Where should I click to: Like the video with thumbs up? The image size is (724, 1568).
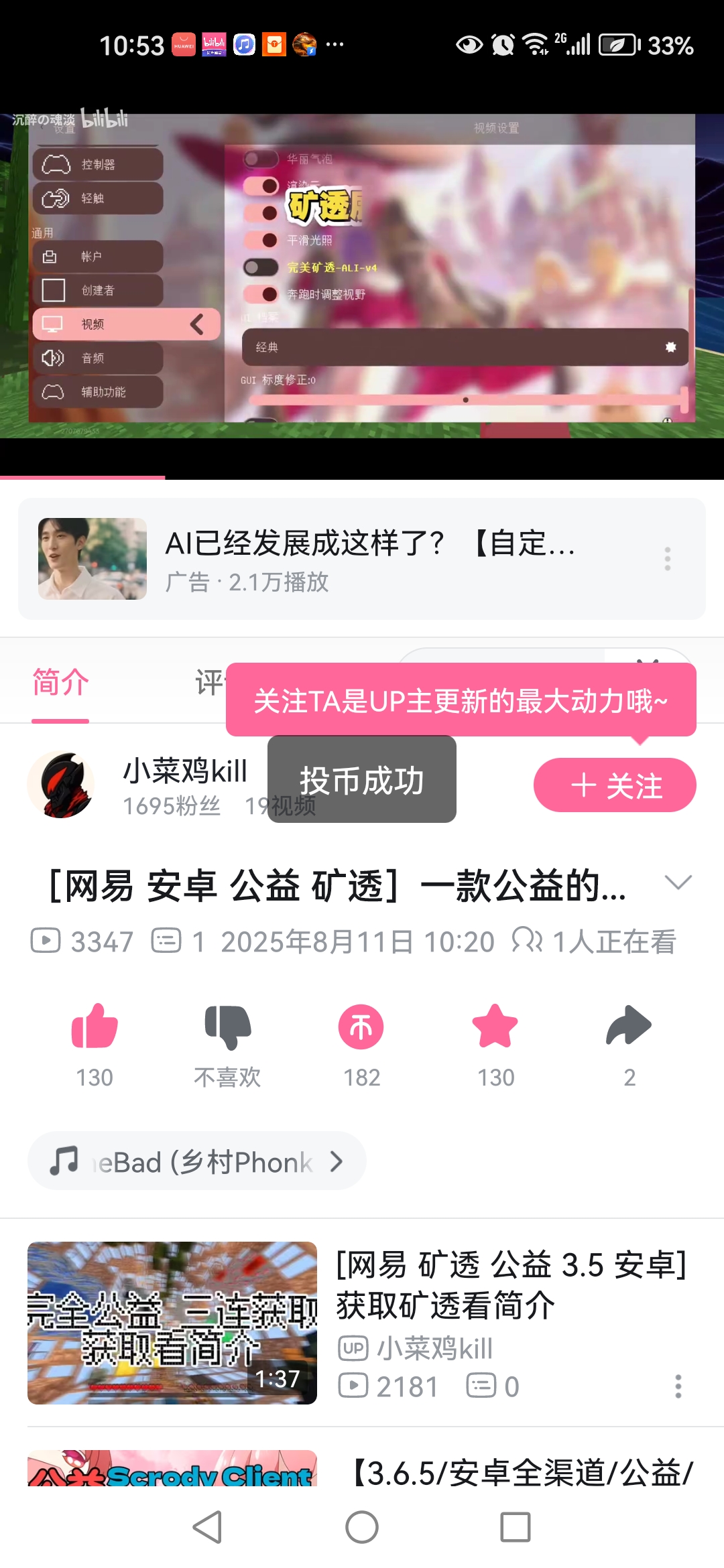pos(95,1027)
